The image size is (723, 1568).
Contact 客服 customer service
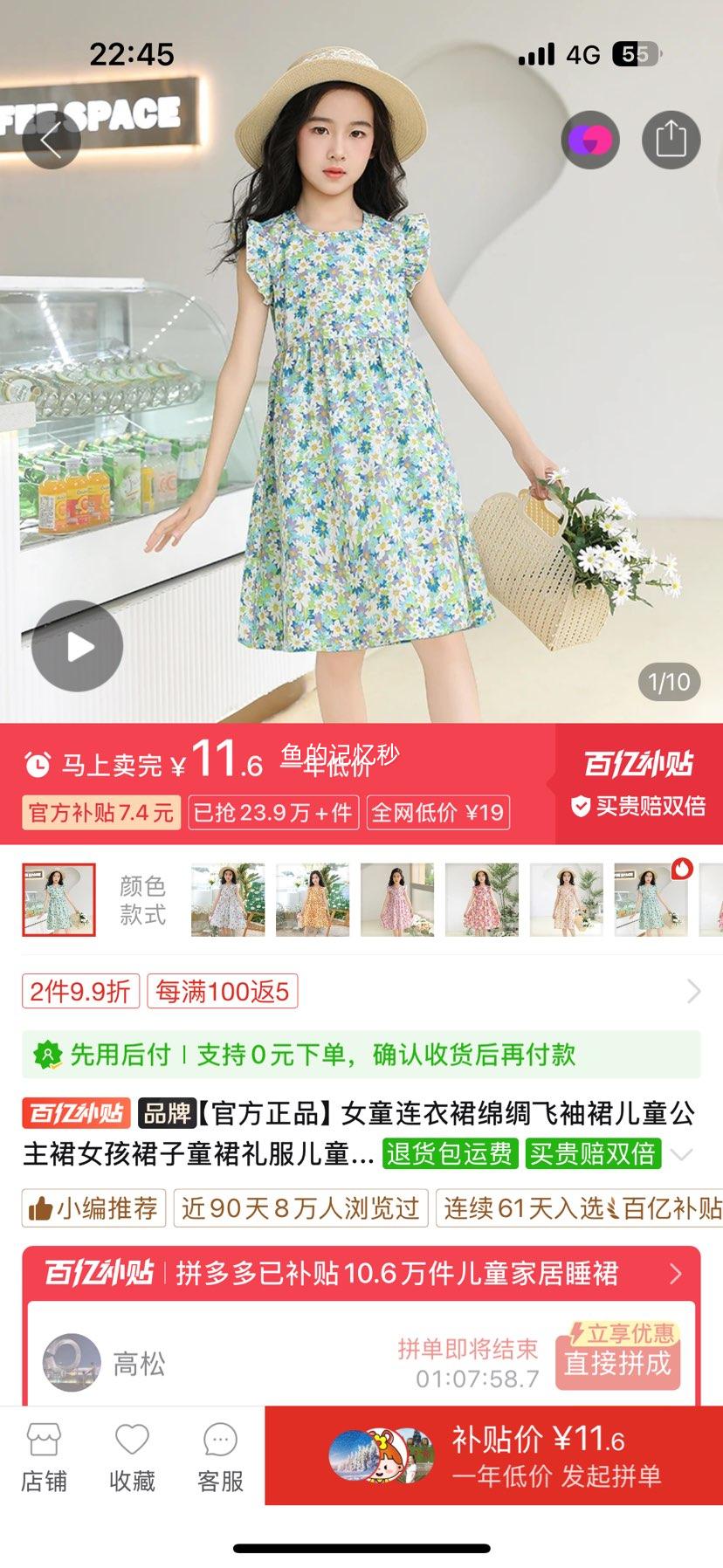tap(220, 1457)
